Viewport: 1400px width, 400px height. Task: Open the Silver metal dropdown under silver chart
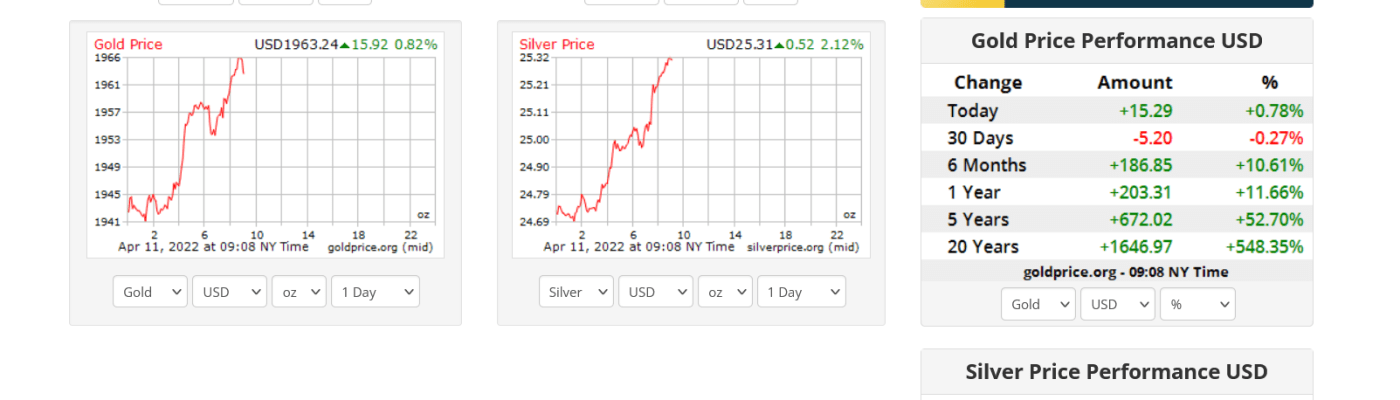click(576, 292)
